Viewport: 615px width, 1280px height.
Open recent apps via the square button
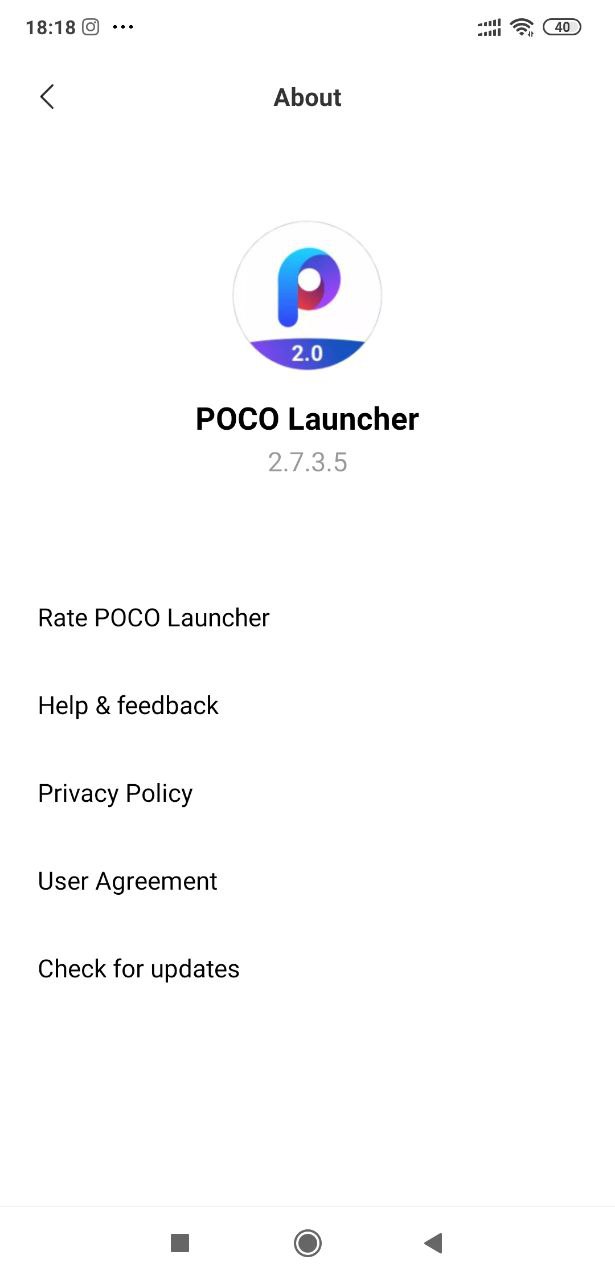(180, 1243)
